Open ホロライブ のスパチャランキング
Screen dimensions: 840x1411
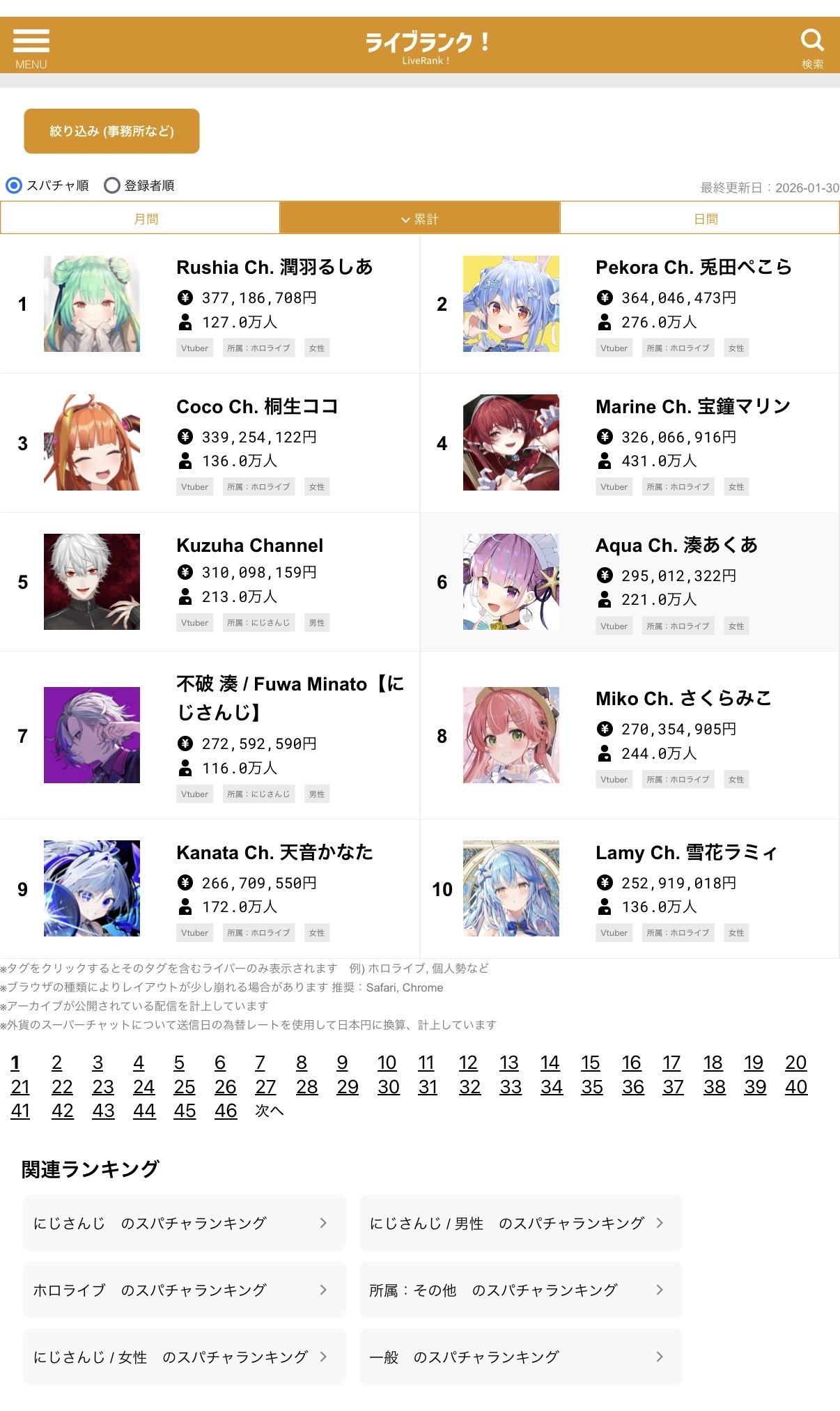tap(184, 1290)
